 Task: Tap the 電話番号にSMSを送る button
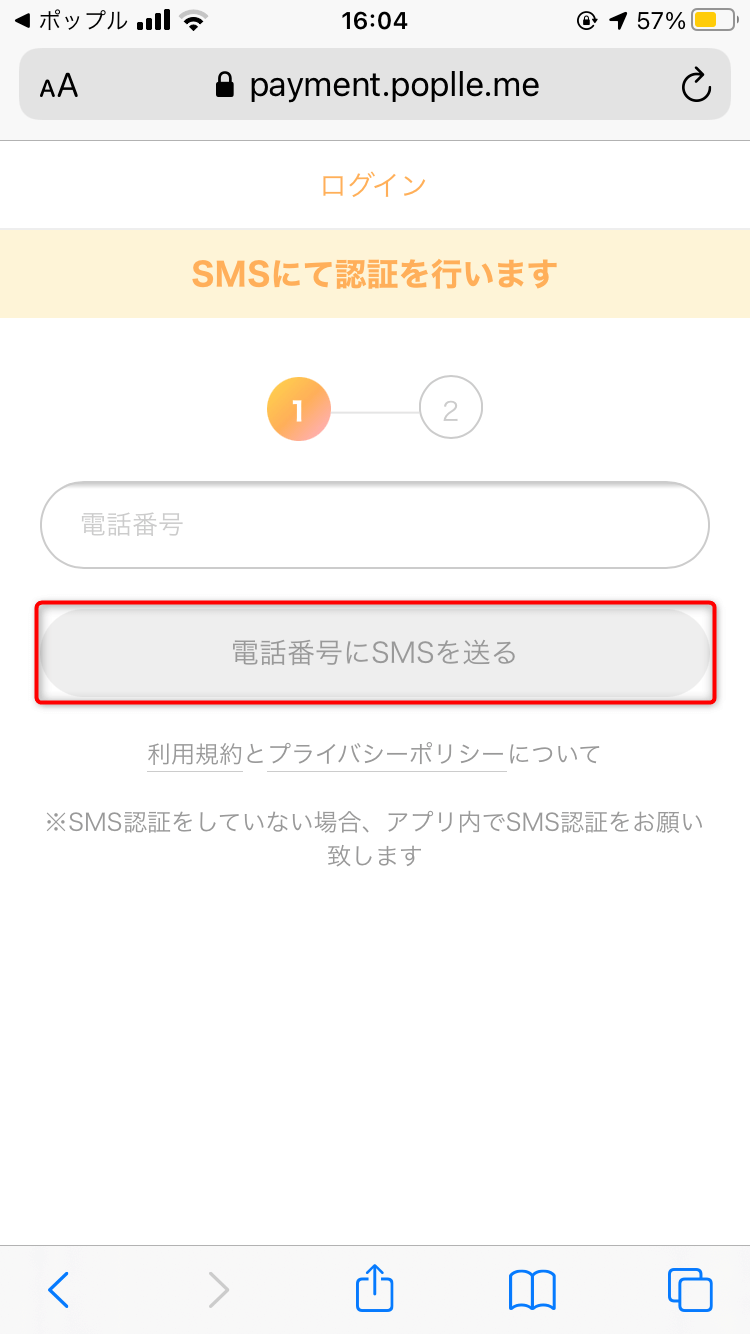pyautogui.click(x=375, y=653)
